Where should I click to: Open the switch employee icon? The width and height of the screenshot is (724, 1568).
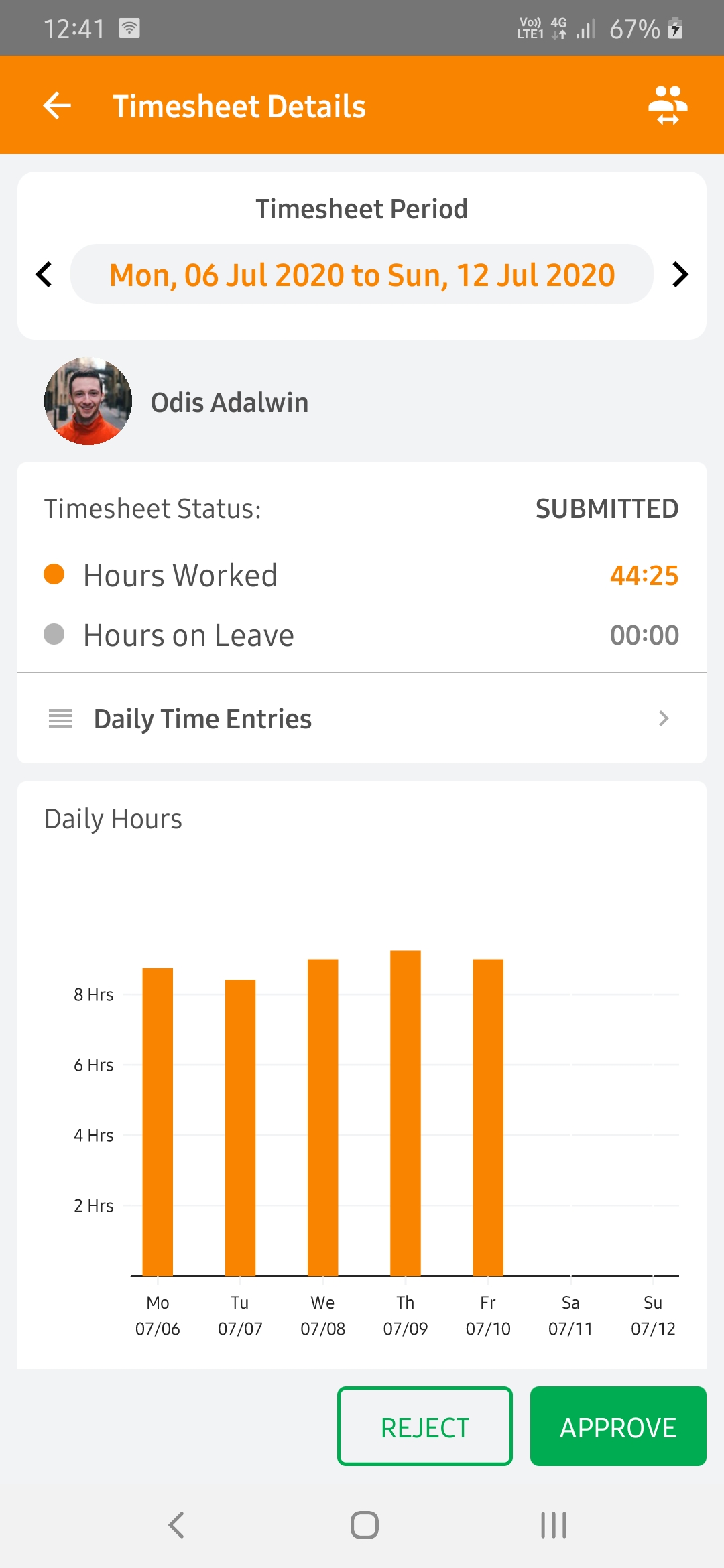point(668,105)
